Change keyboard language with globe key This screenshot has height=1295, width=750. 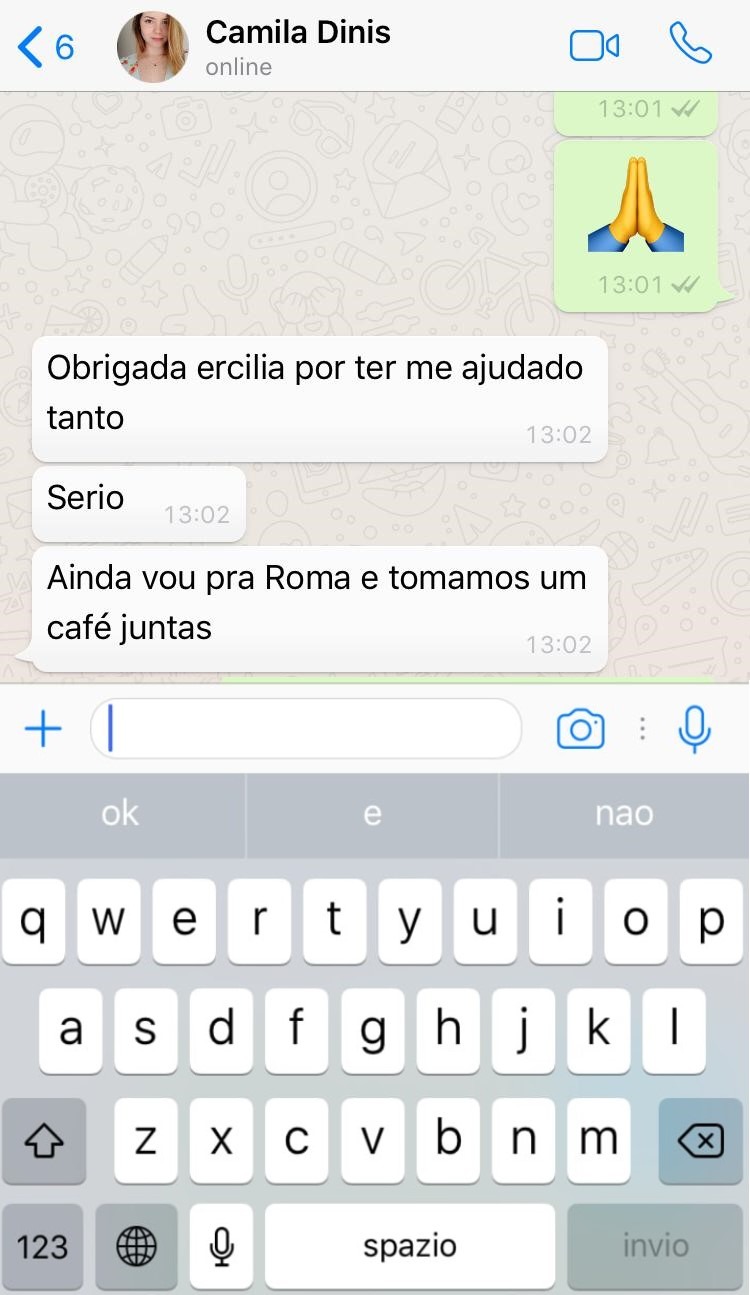click(137, 1246)
